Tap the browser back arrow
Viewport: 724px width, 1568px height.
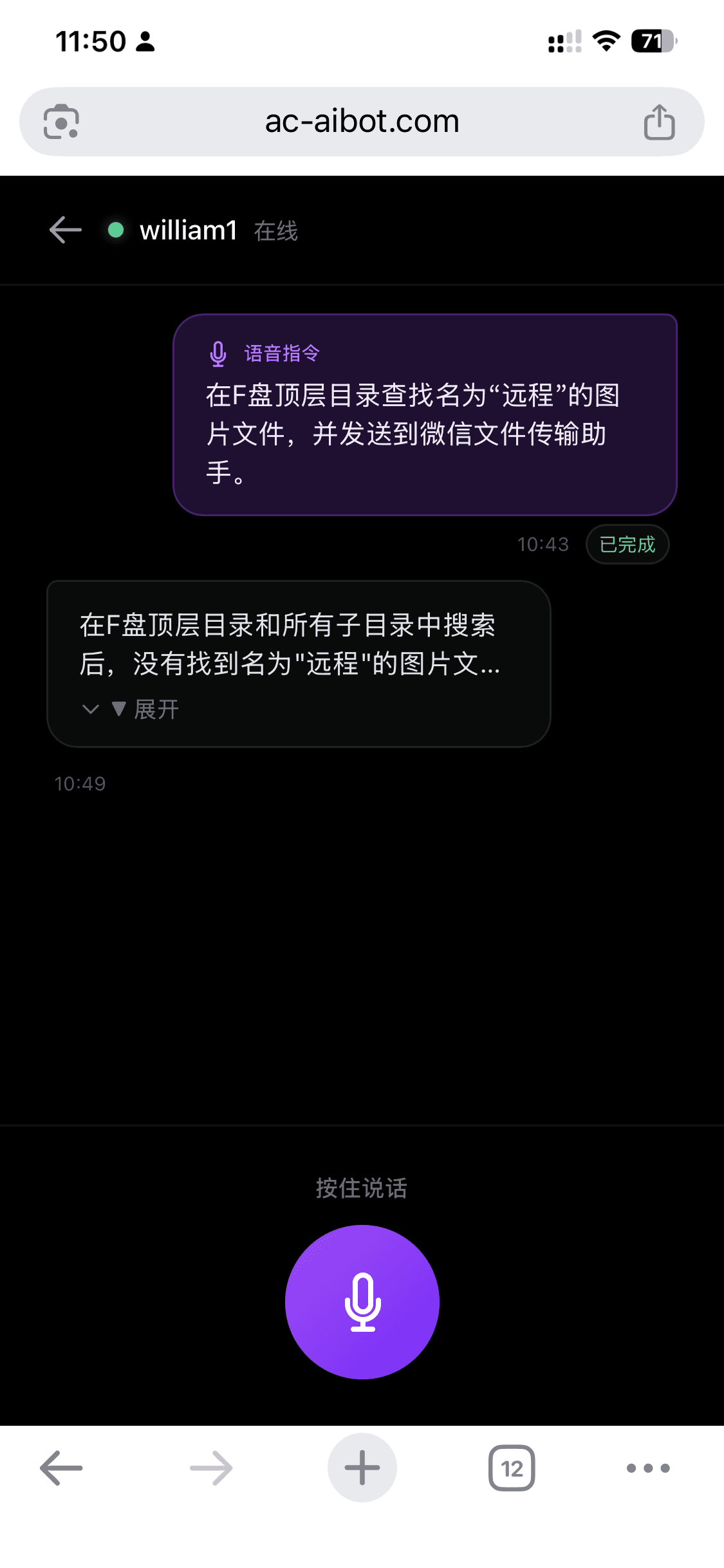pos(60,1468)
